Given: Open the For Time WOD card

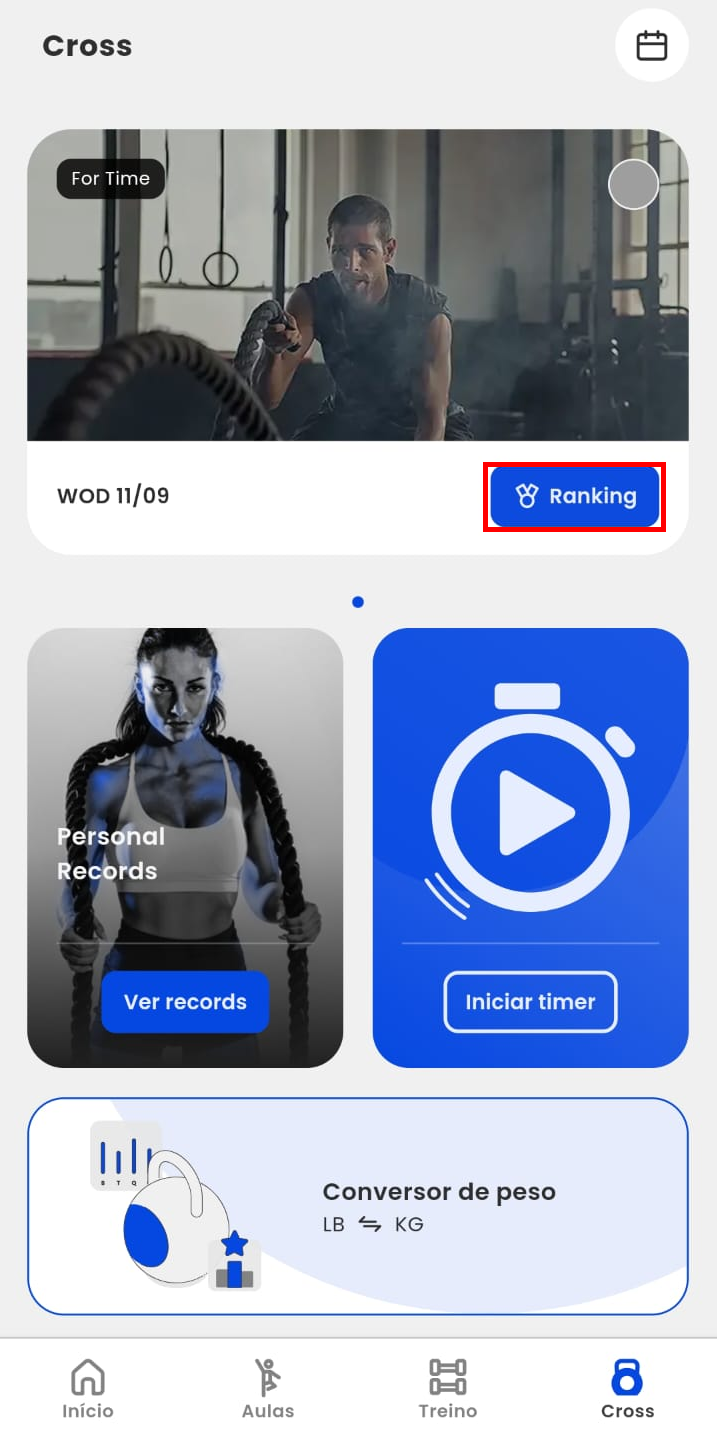Looking at the screenshot, I should (x=357, y=300).
